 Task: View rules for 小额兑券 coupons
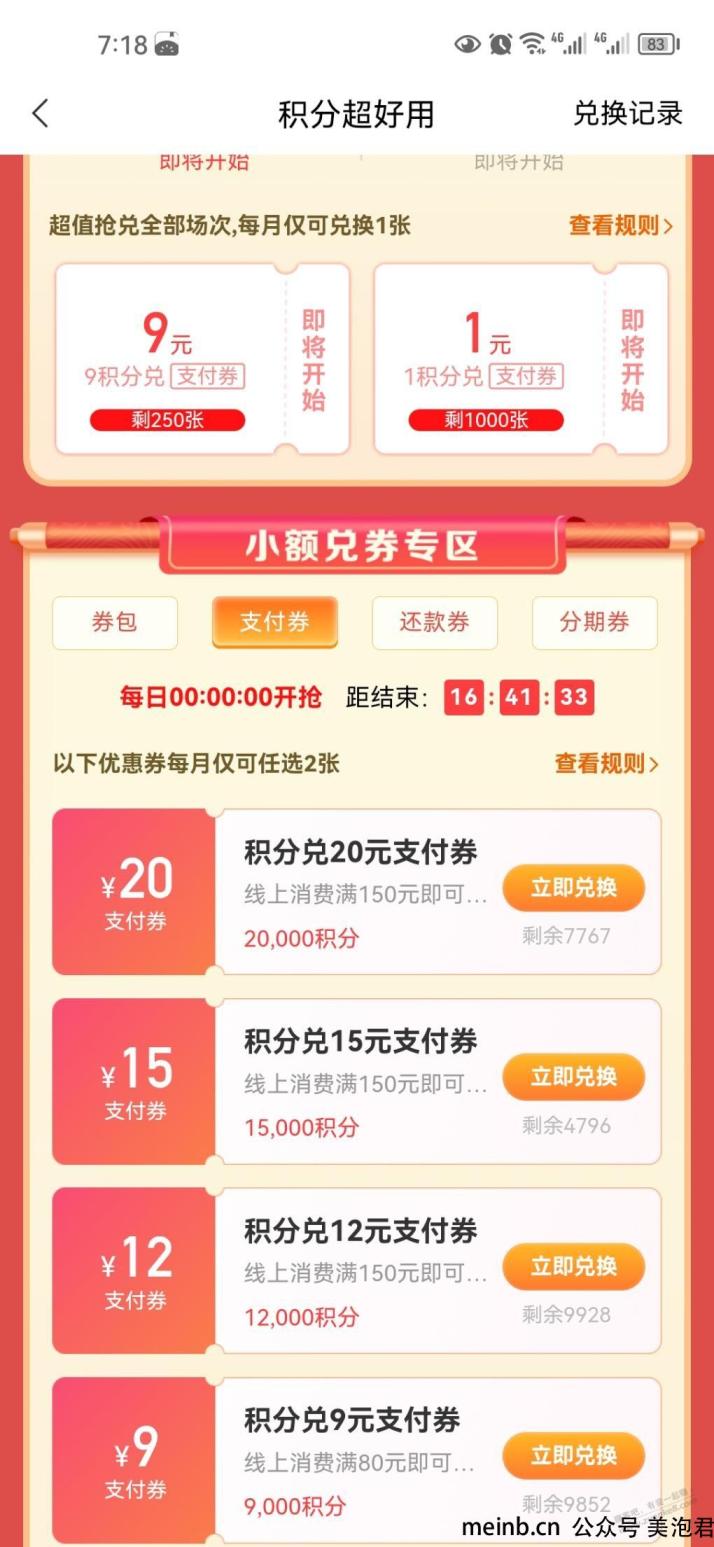[x=606, y=764]
